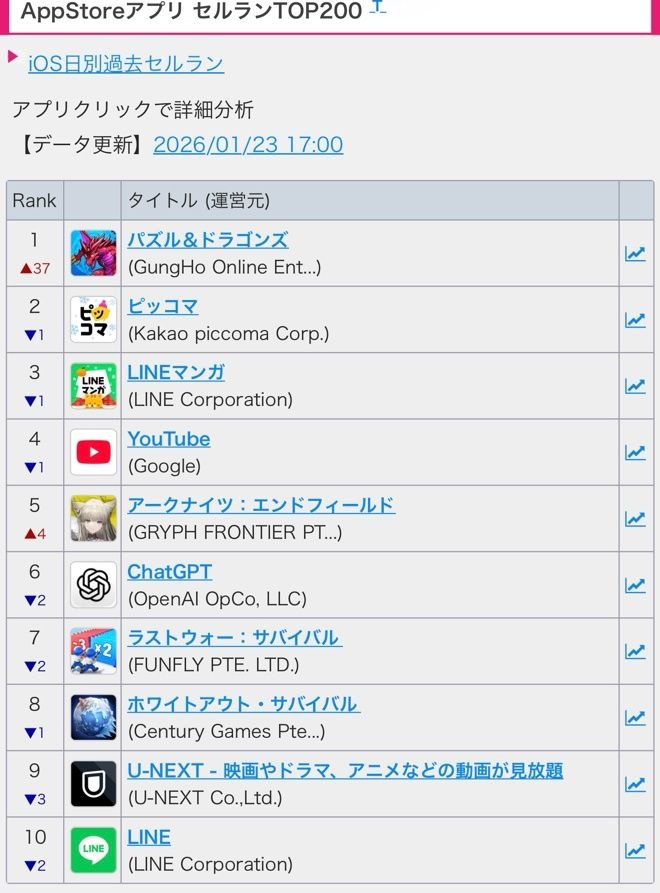Open the iOS日別過去セルラン link
This screenshot has width=660, height=893.
(x=125, y=64)
